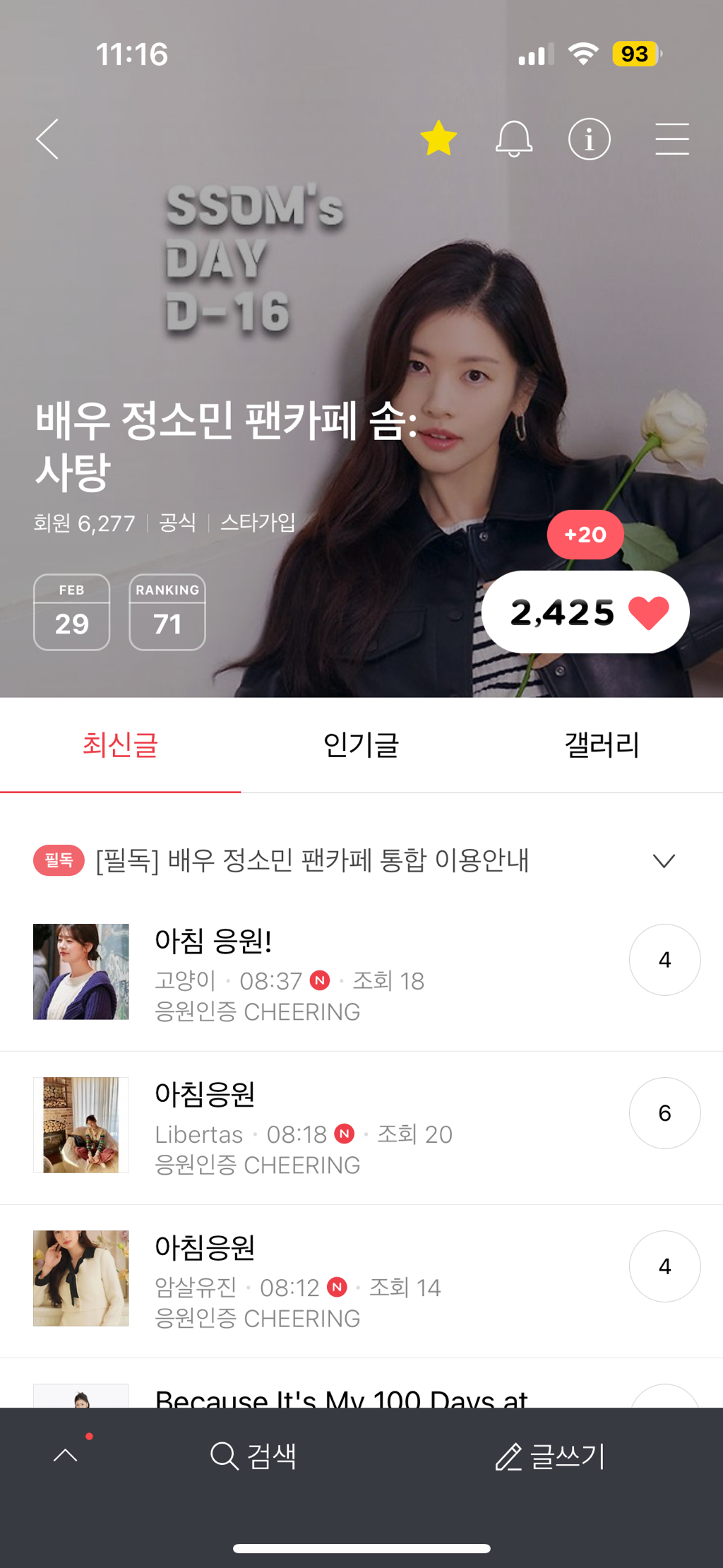Open the FEB 29 attendance badge
723x1568 pixels.
click(71, 612)
